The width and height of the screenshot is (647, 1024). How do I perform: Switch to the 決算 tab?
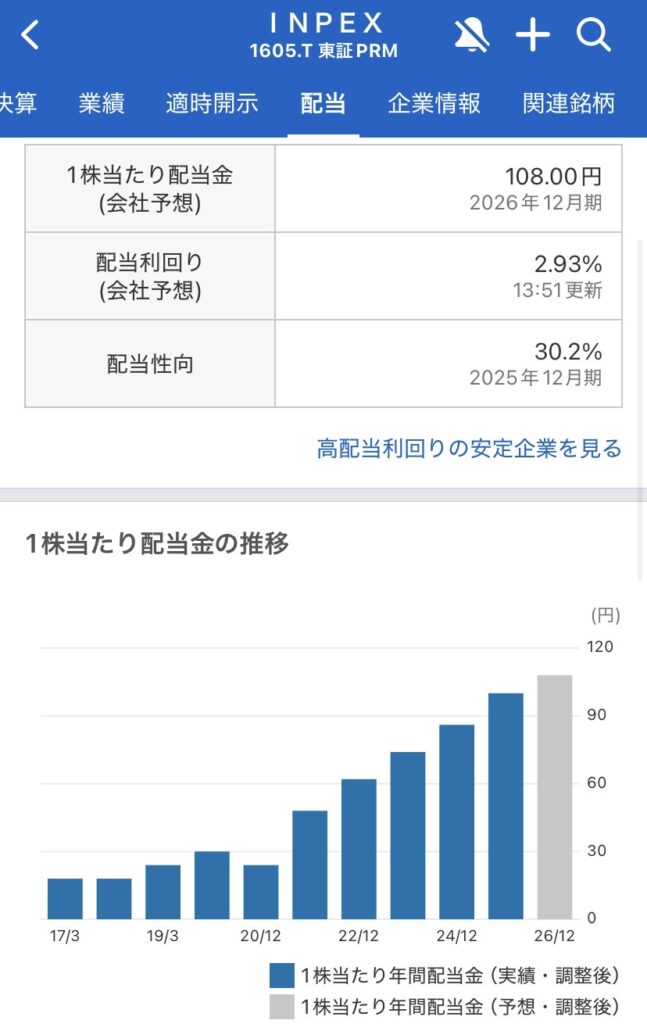[18, 103]
